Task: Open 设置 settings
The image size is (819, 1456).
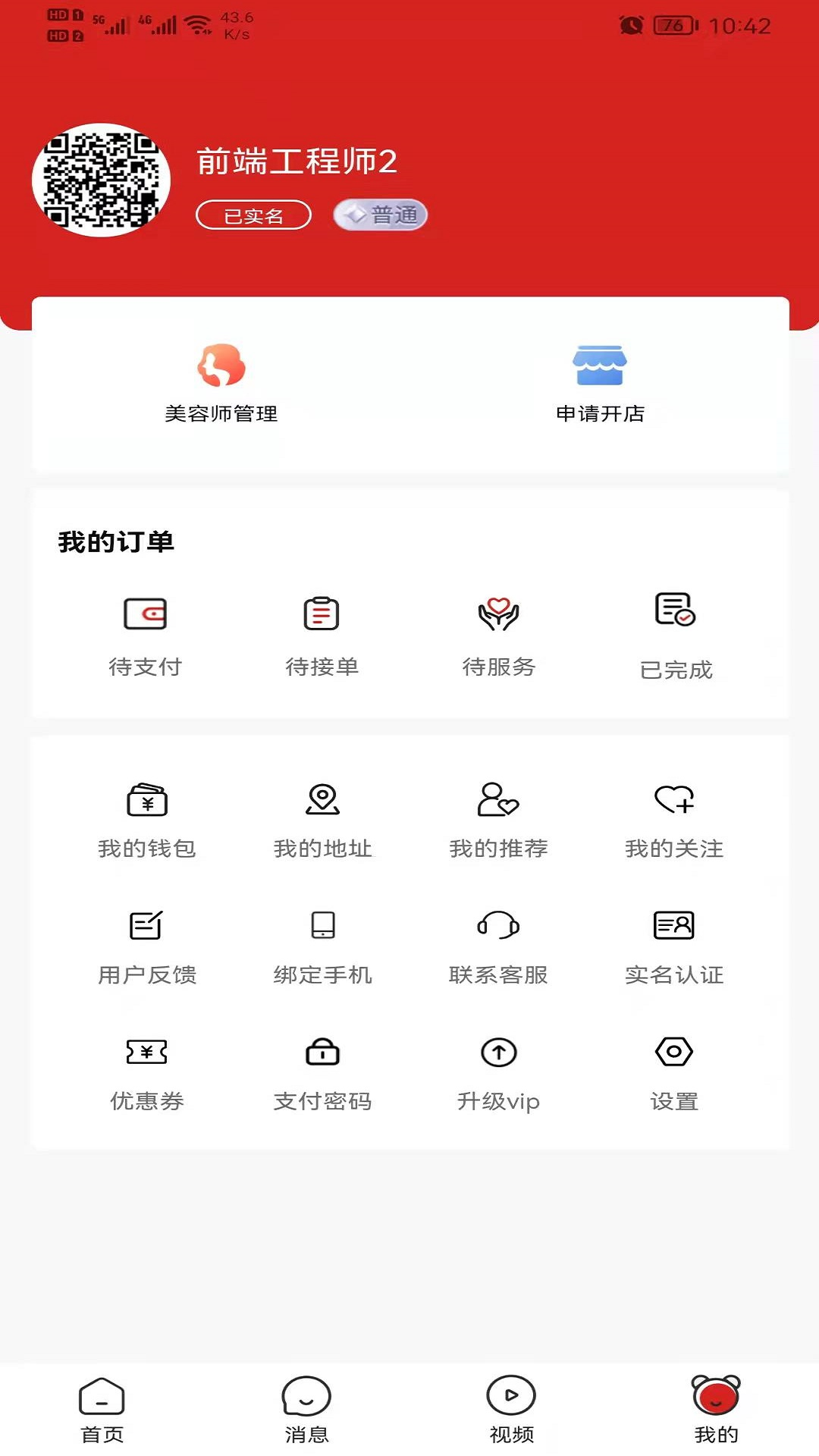Action: (675, 1073)
